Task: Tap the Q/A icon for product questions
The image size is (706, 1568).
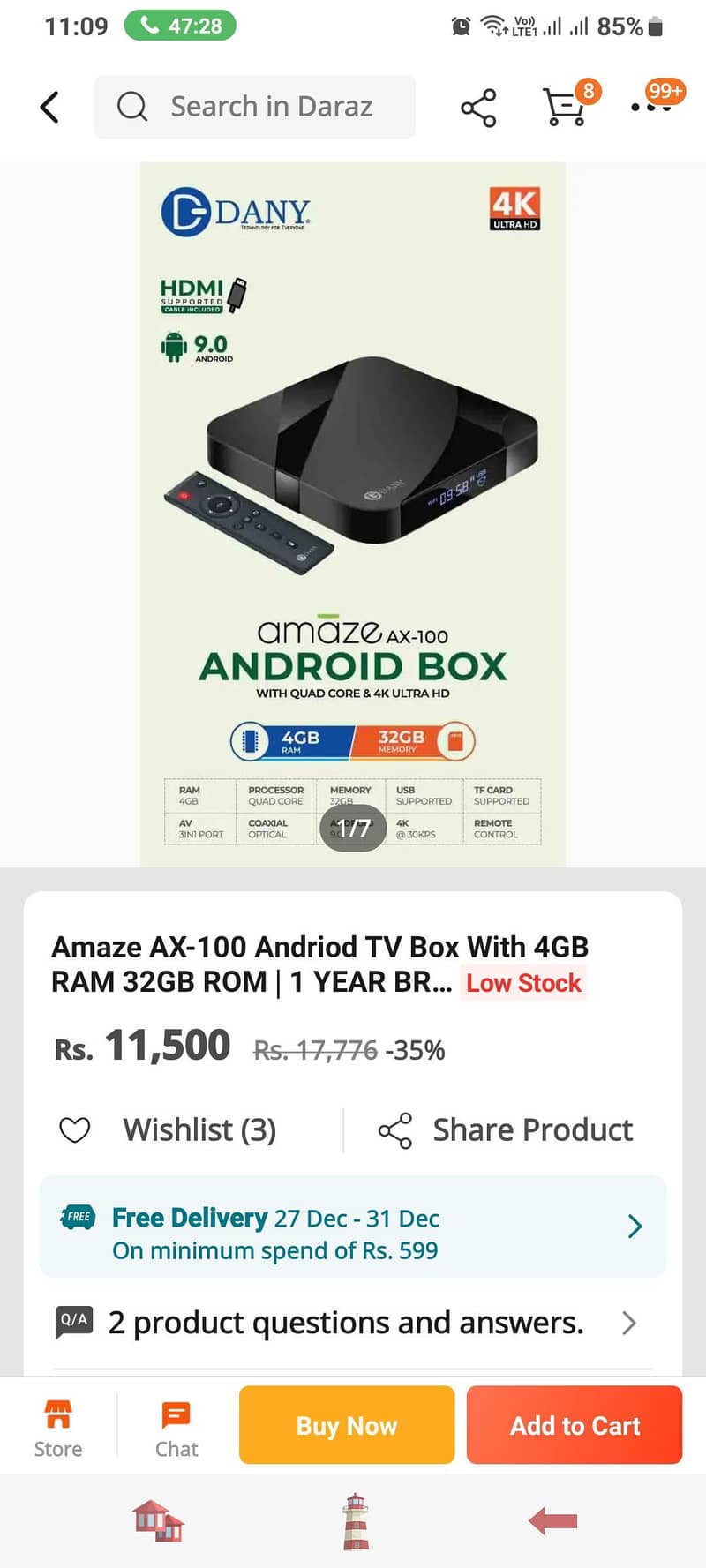Action: coord(74,1321)
